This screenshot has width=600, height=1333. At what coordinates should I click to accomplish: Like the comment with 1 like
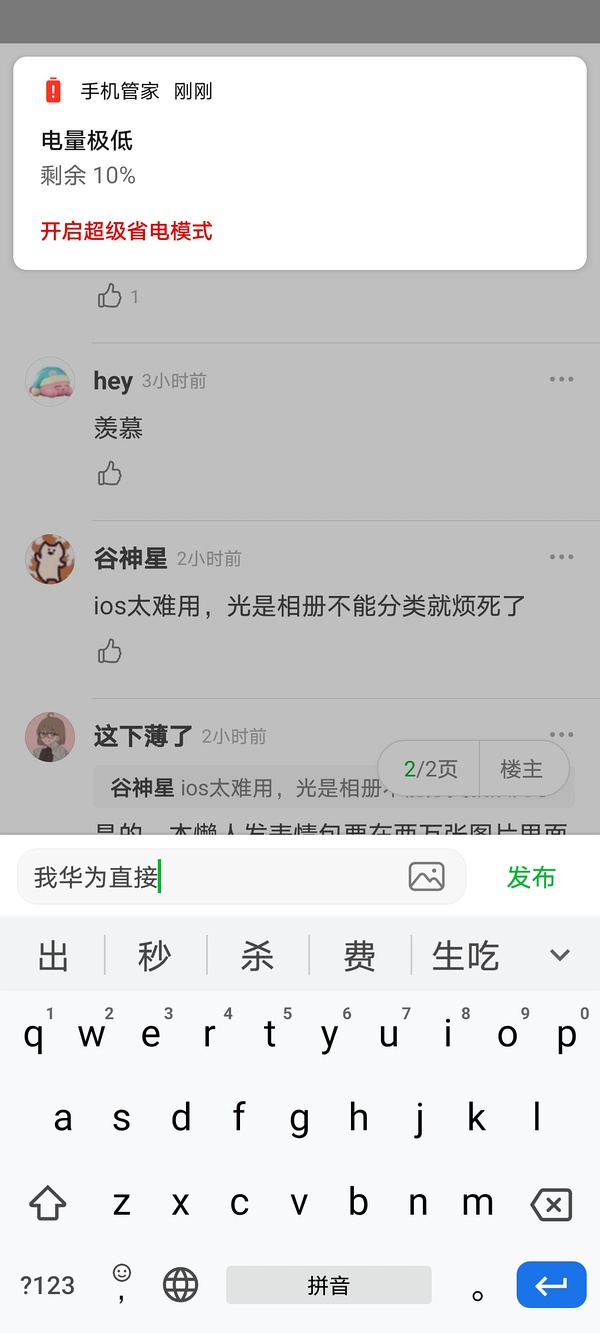[x=110, y=296]
